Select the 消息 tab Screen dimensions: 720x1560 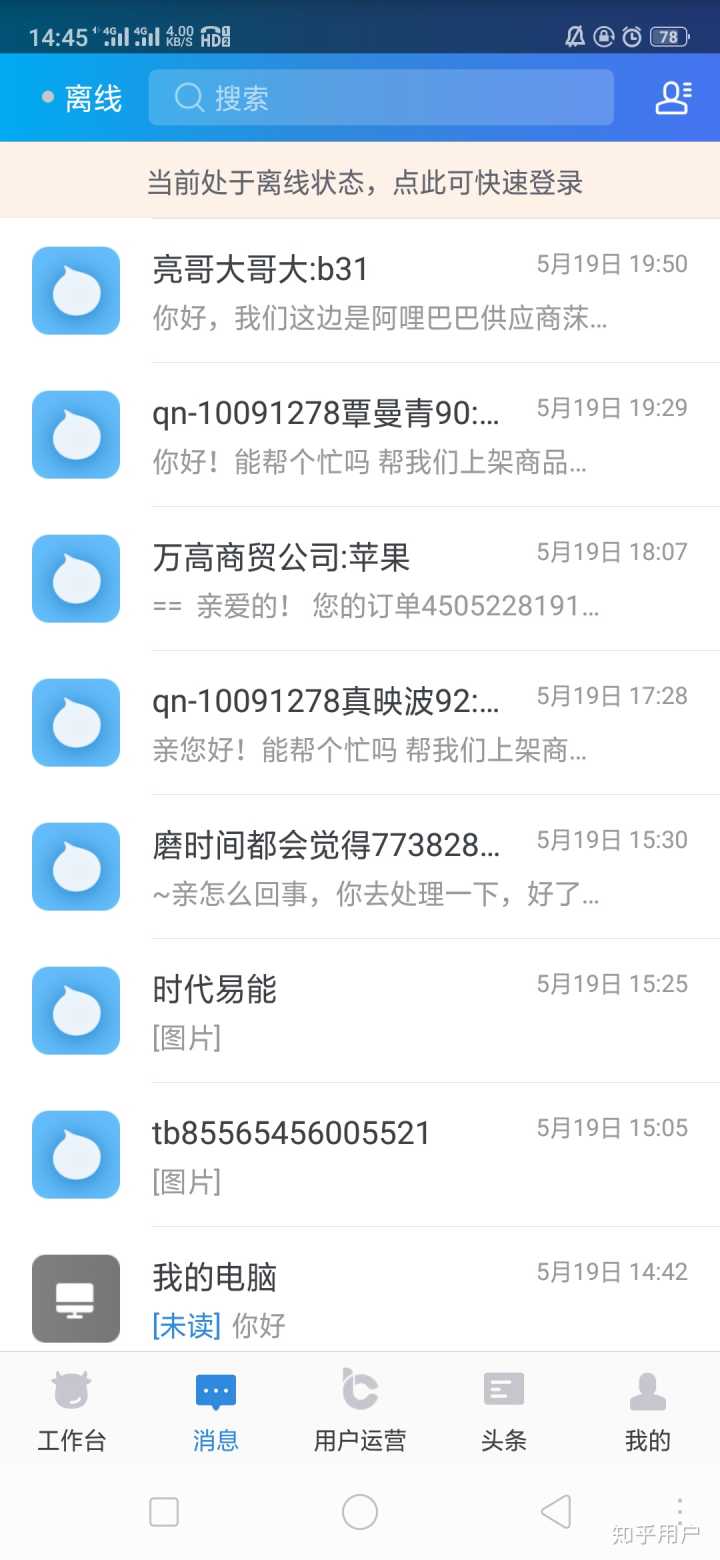click(x=215, y=1410)
